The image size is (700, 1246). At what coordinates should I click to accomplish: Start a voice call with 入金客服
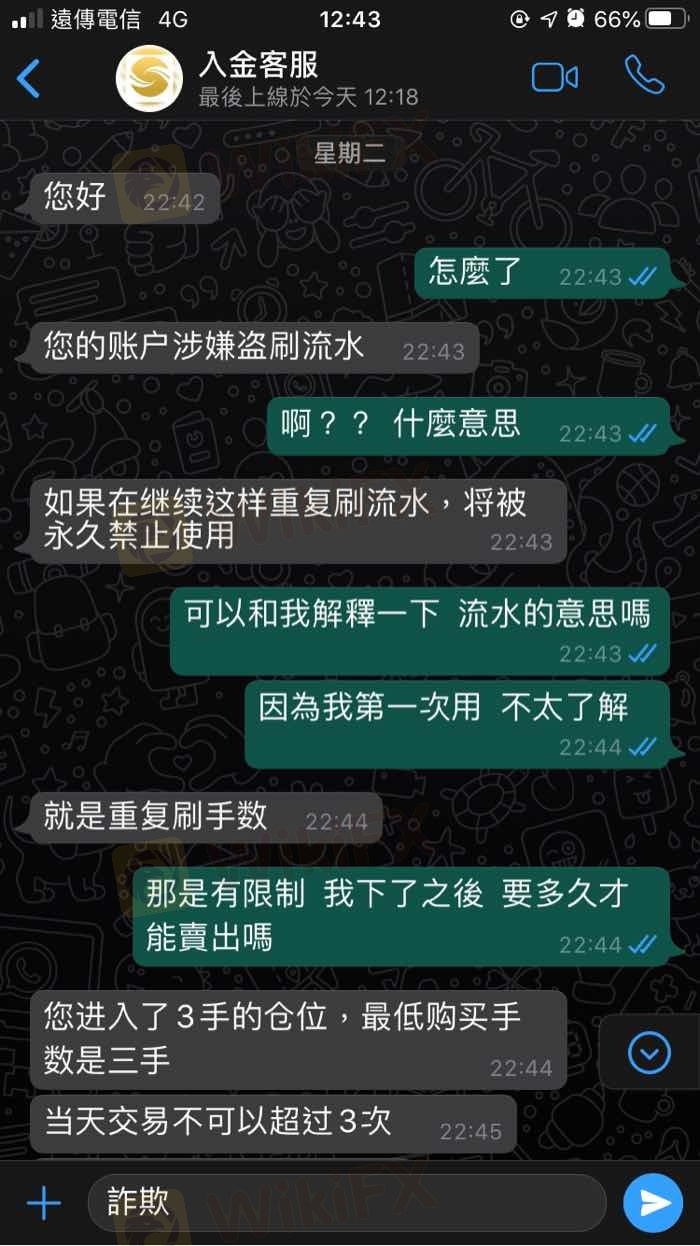tap(645, 75)
